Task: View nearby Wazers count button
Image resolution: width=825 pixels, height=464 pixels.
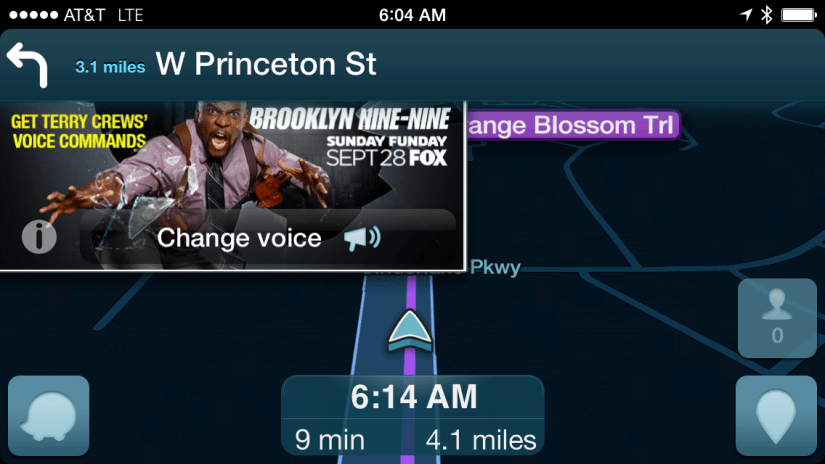Action: tap(776, 318)
